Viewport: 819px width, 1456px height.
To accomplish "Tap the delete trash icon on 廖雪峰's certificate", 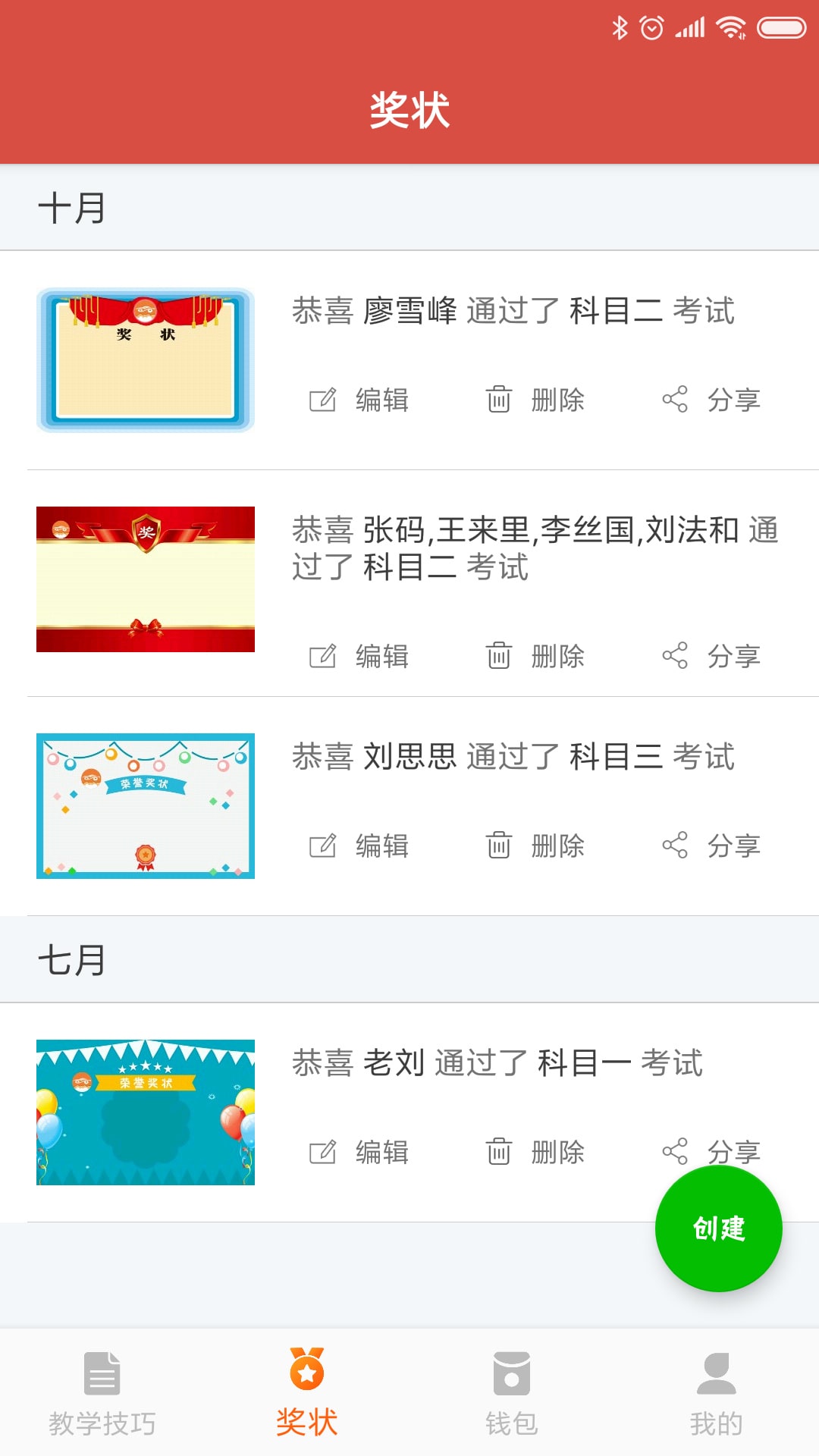I will click(500, 400).
